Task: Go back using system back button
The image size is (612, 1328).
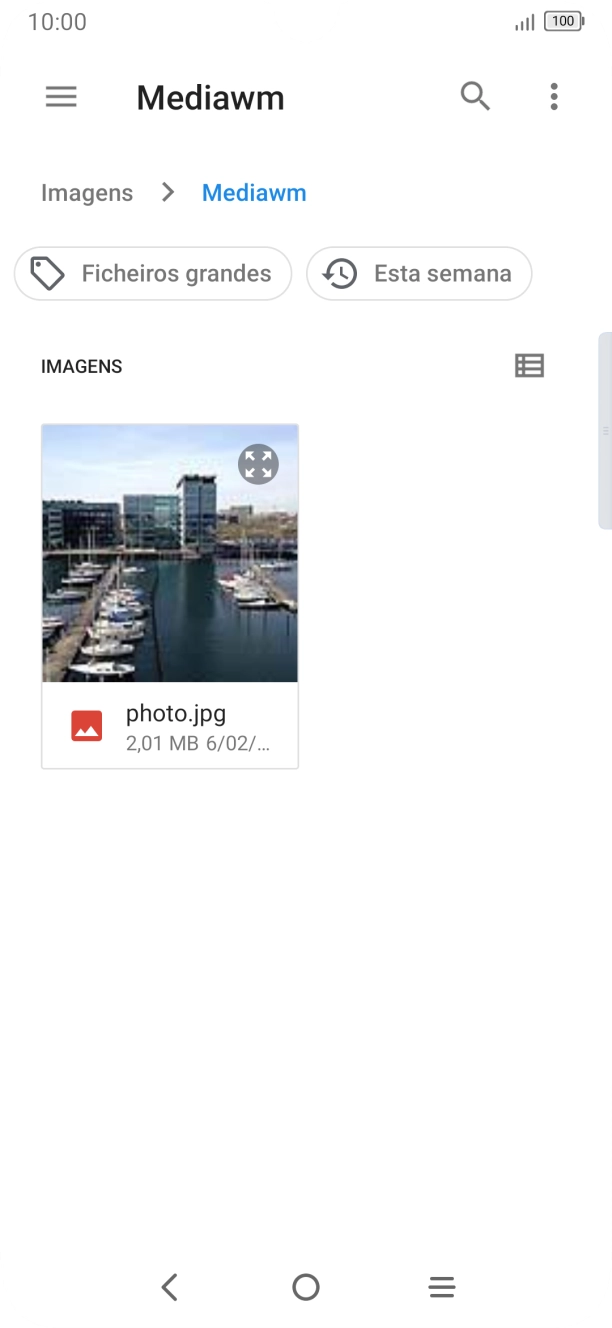Action: pos(170,1287)
